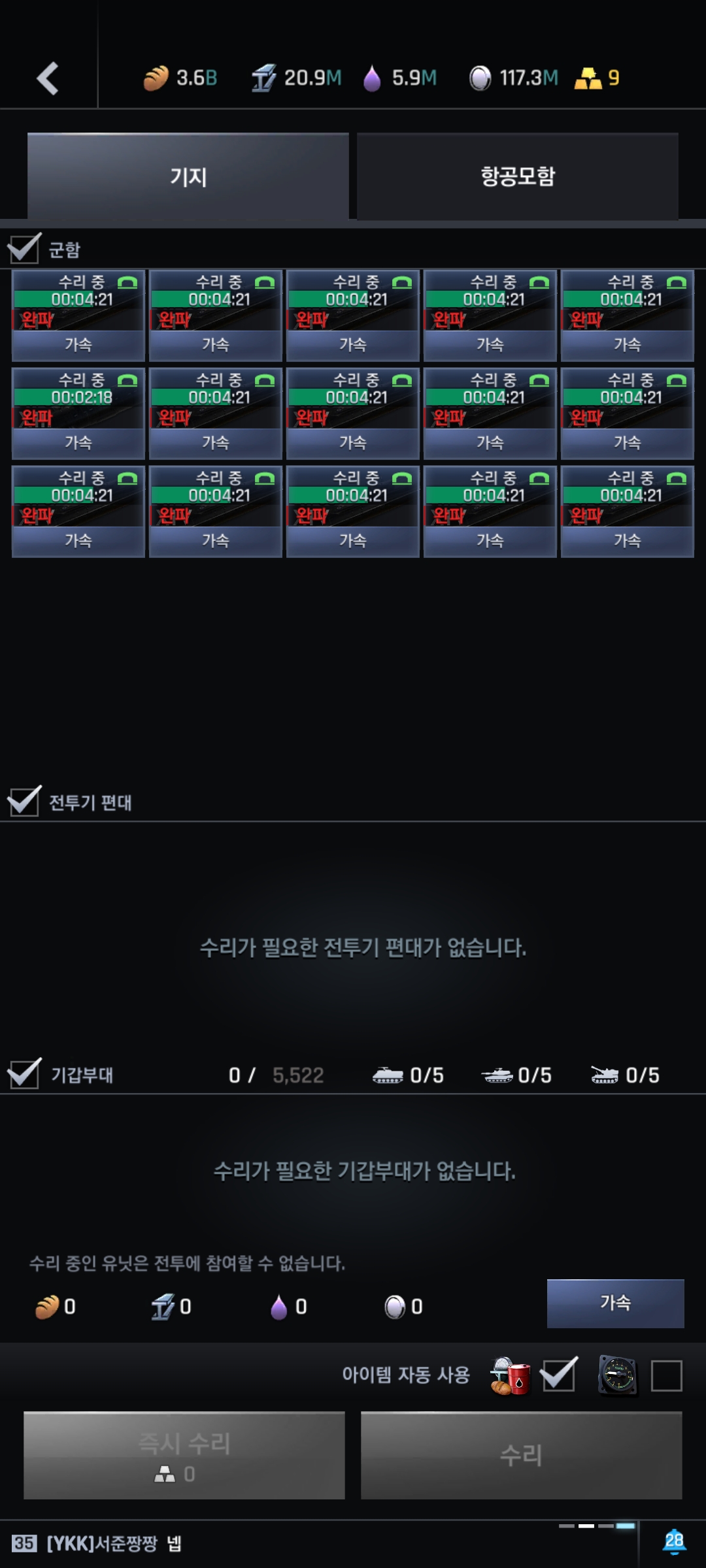
Task: Tap the 즉시 수리 button
Action: [x=184, y=1455]
